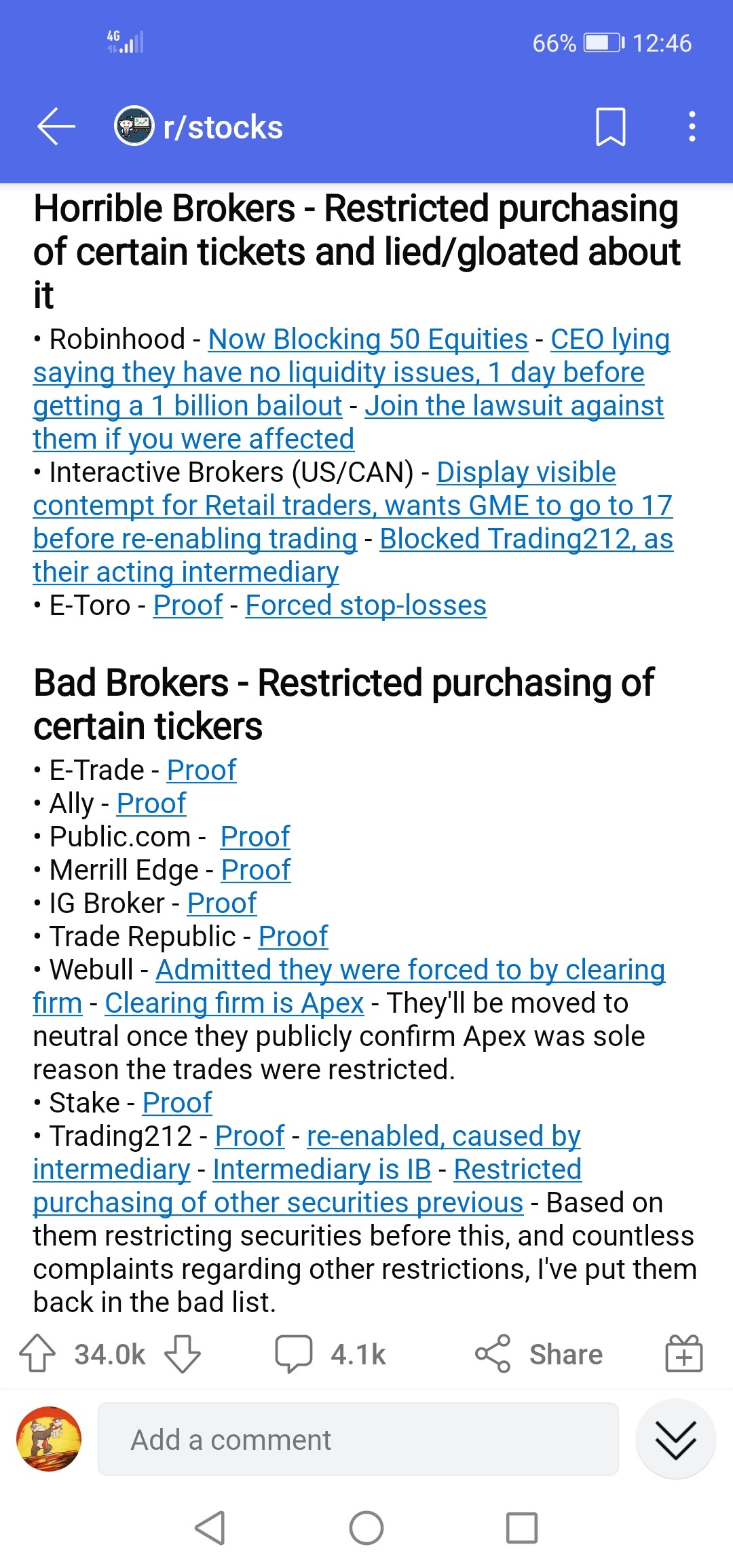Open 'Join the lawsuit against them' link
Viewport: 733px width, 1568px height.
tap(348, 422)
